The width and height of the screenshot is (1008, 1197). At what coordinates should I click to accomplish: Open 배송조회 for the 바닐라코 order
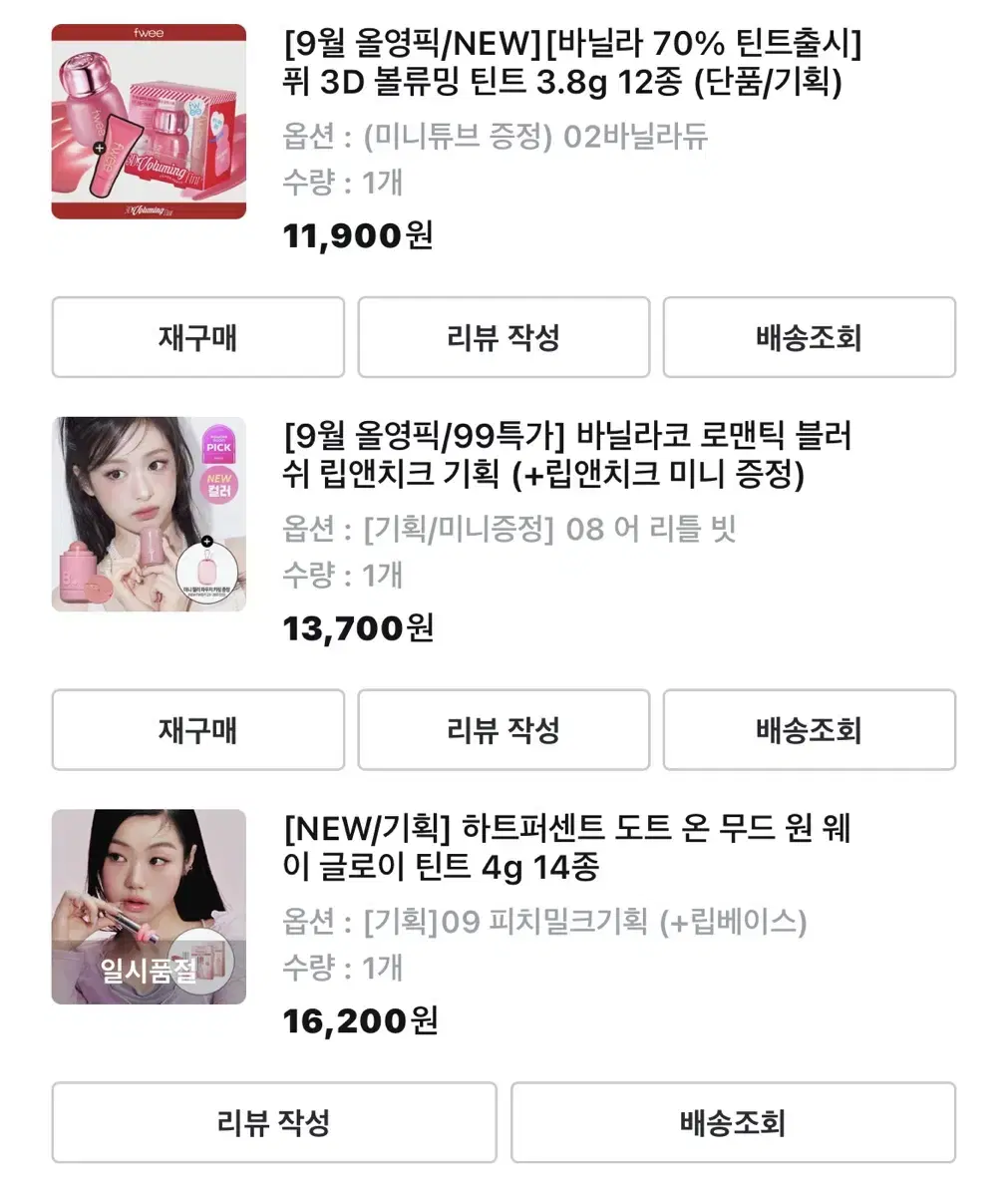click(x=809, y=729)
